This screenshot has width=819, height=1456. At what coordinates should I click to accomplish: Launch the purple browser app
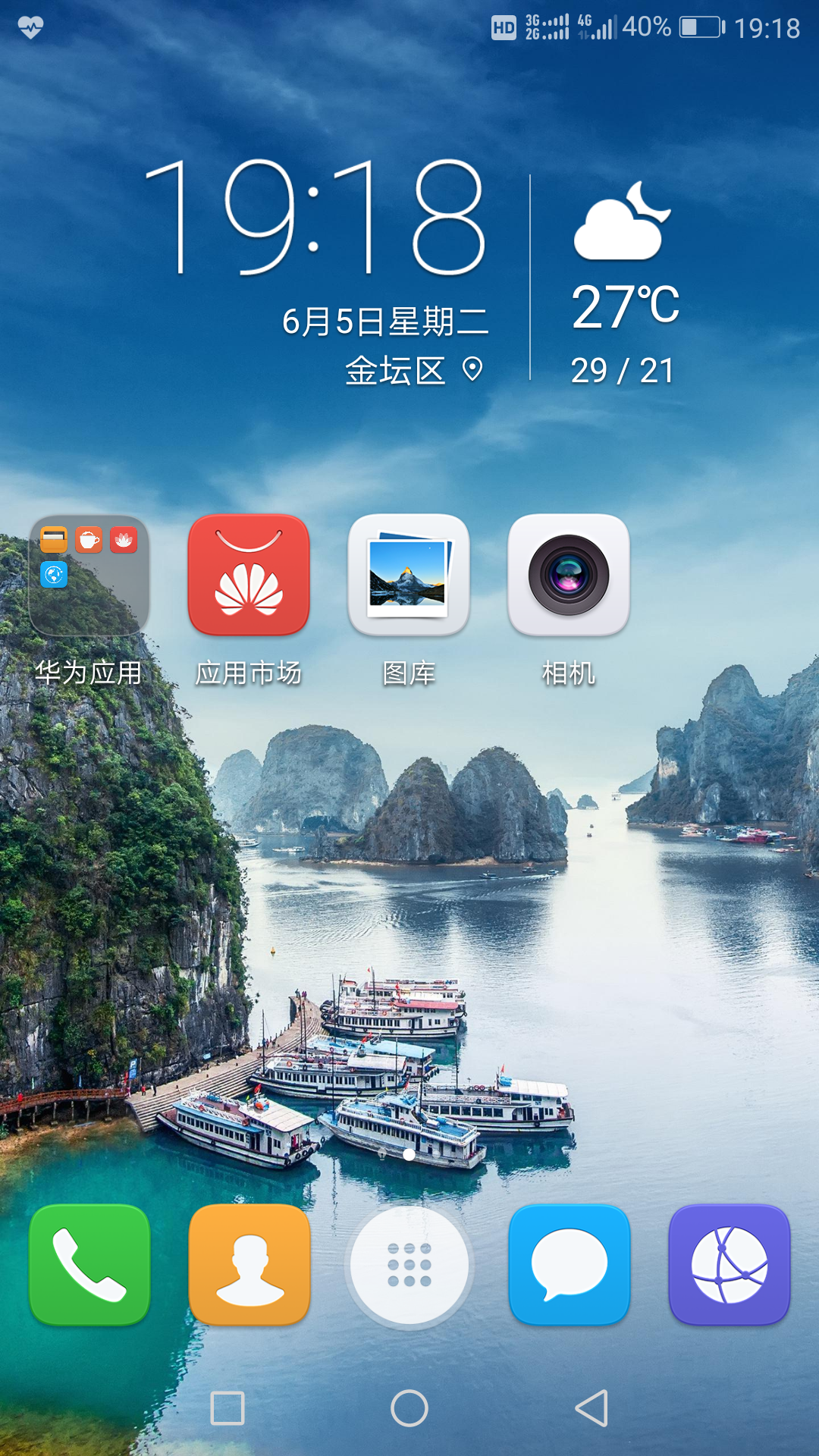(x=730, y=1265)
